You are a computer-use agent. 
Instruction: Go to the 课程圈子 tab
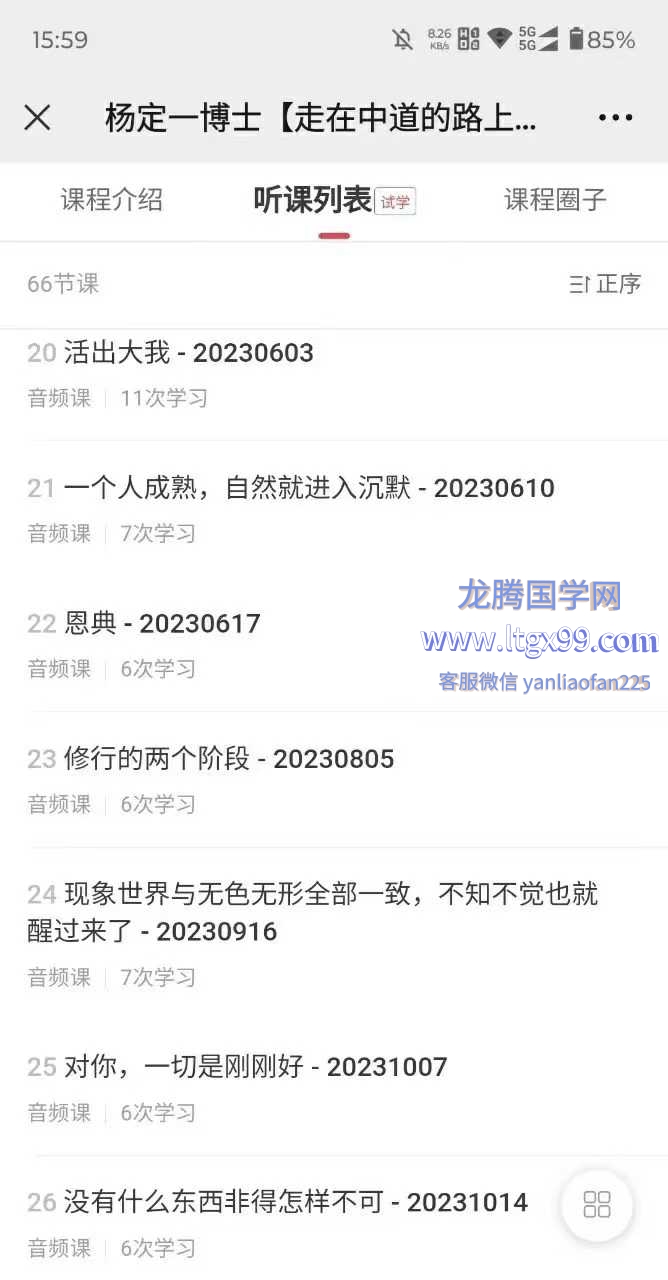[555, 200]
